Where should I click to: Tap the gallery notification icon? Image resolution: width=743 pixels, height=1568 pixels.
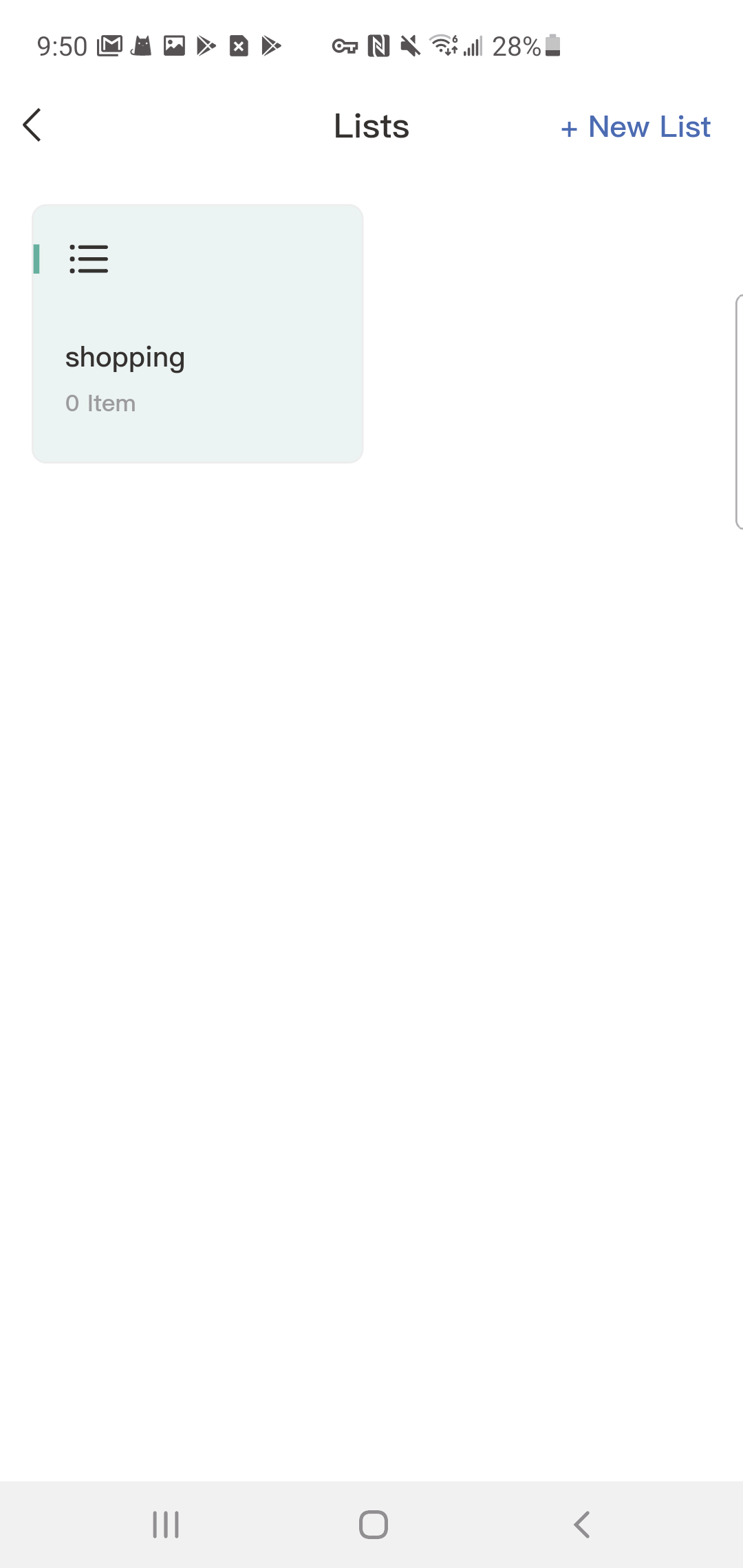tap(173, 46)
